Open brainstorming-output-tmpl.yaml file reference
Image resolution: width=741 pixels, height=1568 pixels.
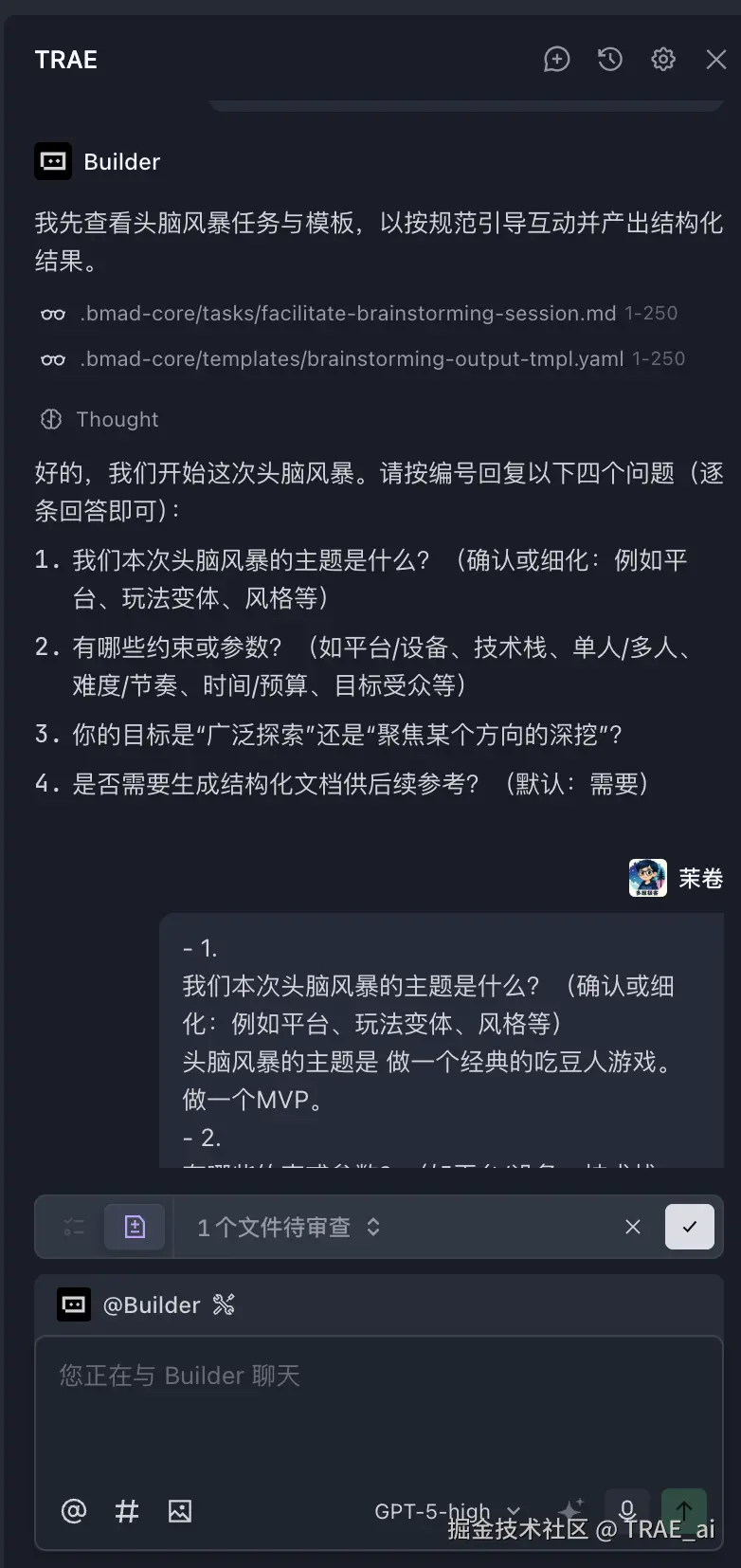pos(352,358)
